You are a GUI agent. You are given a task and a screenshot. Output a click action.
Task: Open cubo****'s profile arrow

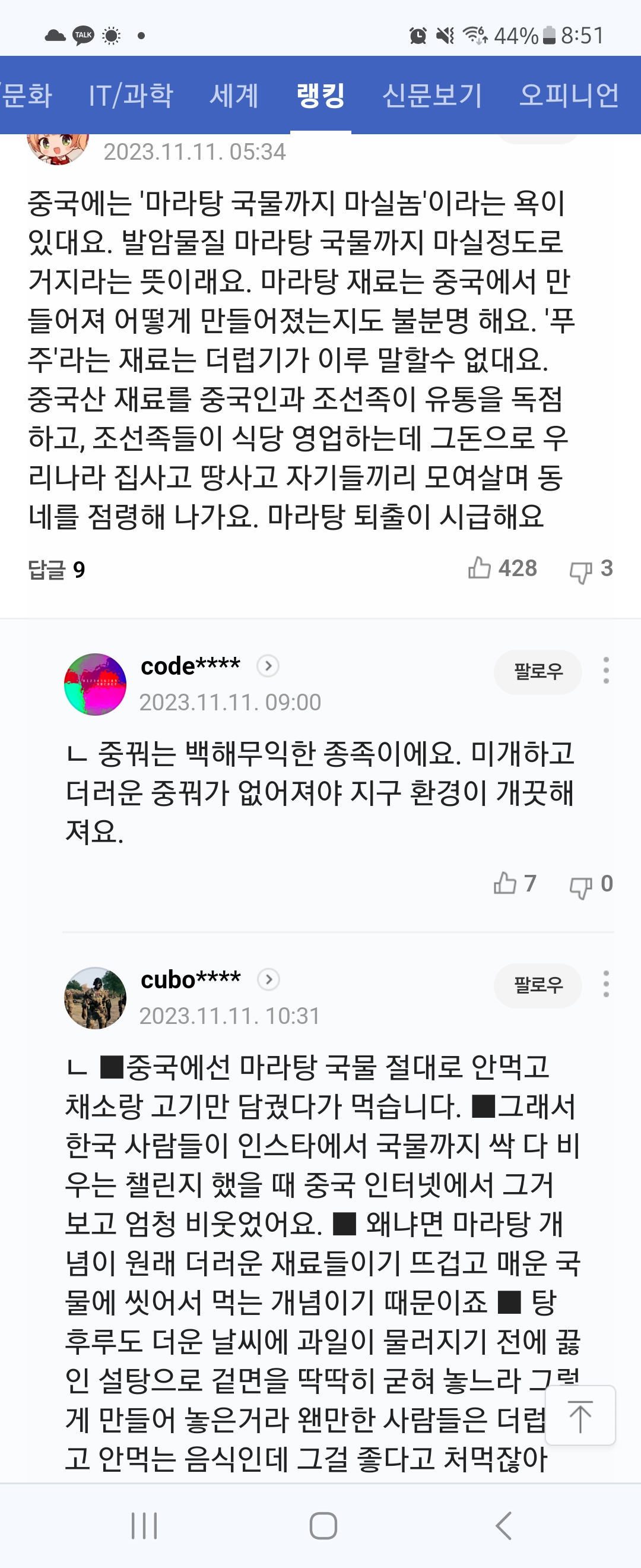tap(268, 979)
